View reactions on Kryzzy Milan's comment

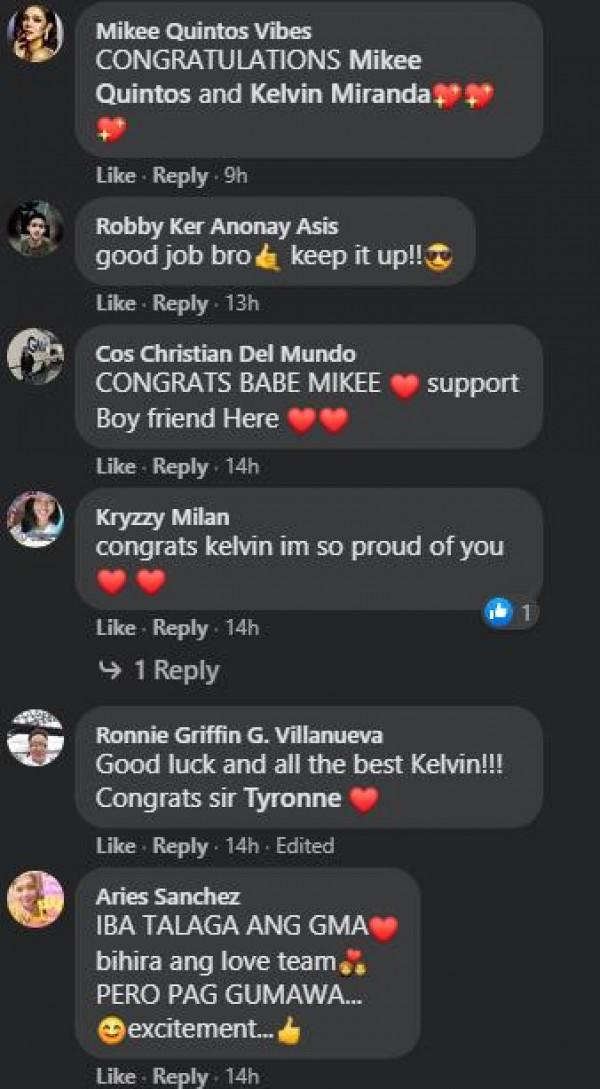click(x=510, y=612)
